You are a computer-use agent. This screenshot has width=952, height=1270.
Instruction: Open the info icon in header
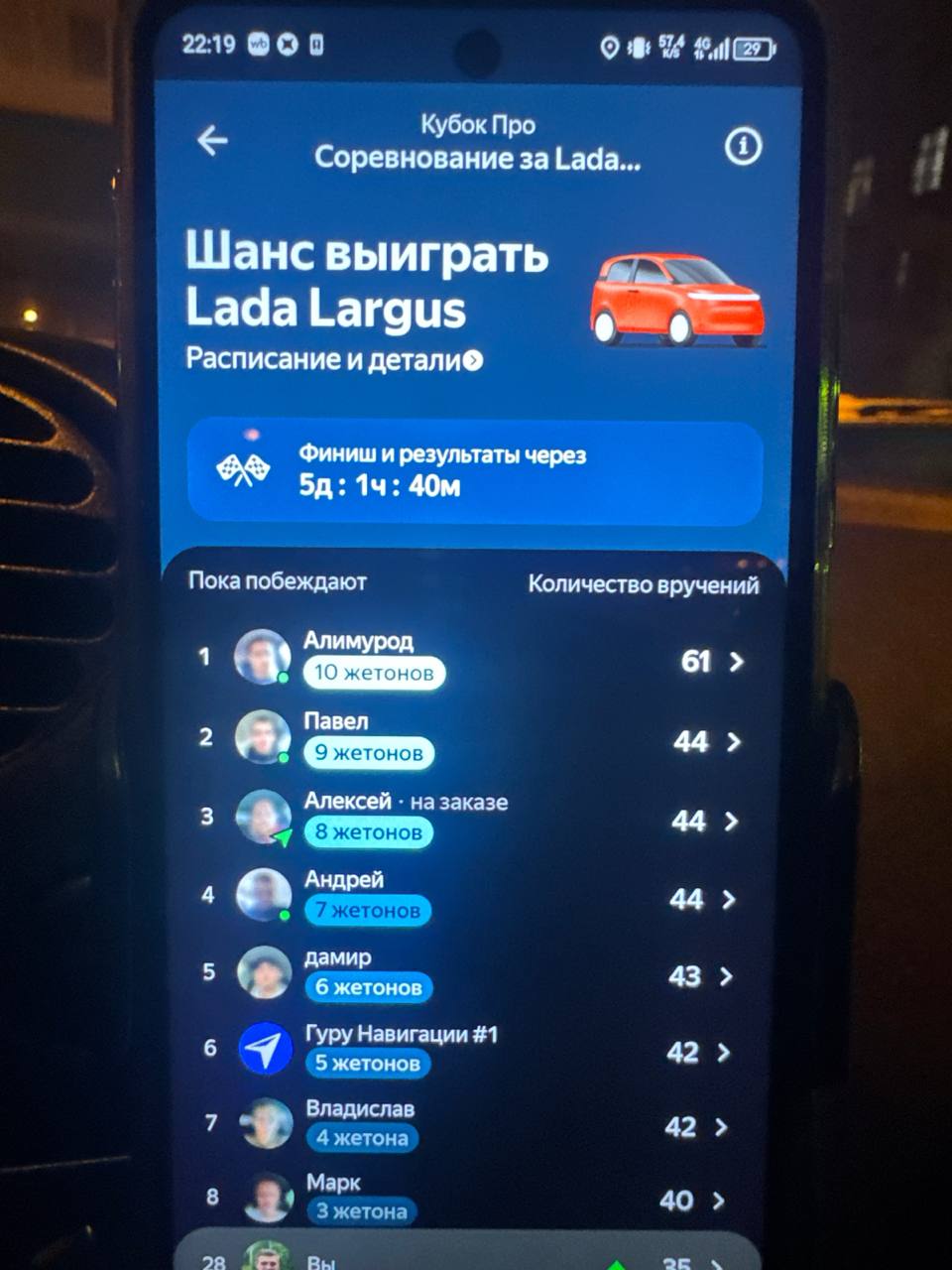tap(743, 147)
